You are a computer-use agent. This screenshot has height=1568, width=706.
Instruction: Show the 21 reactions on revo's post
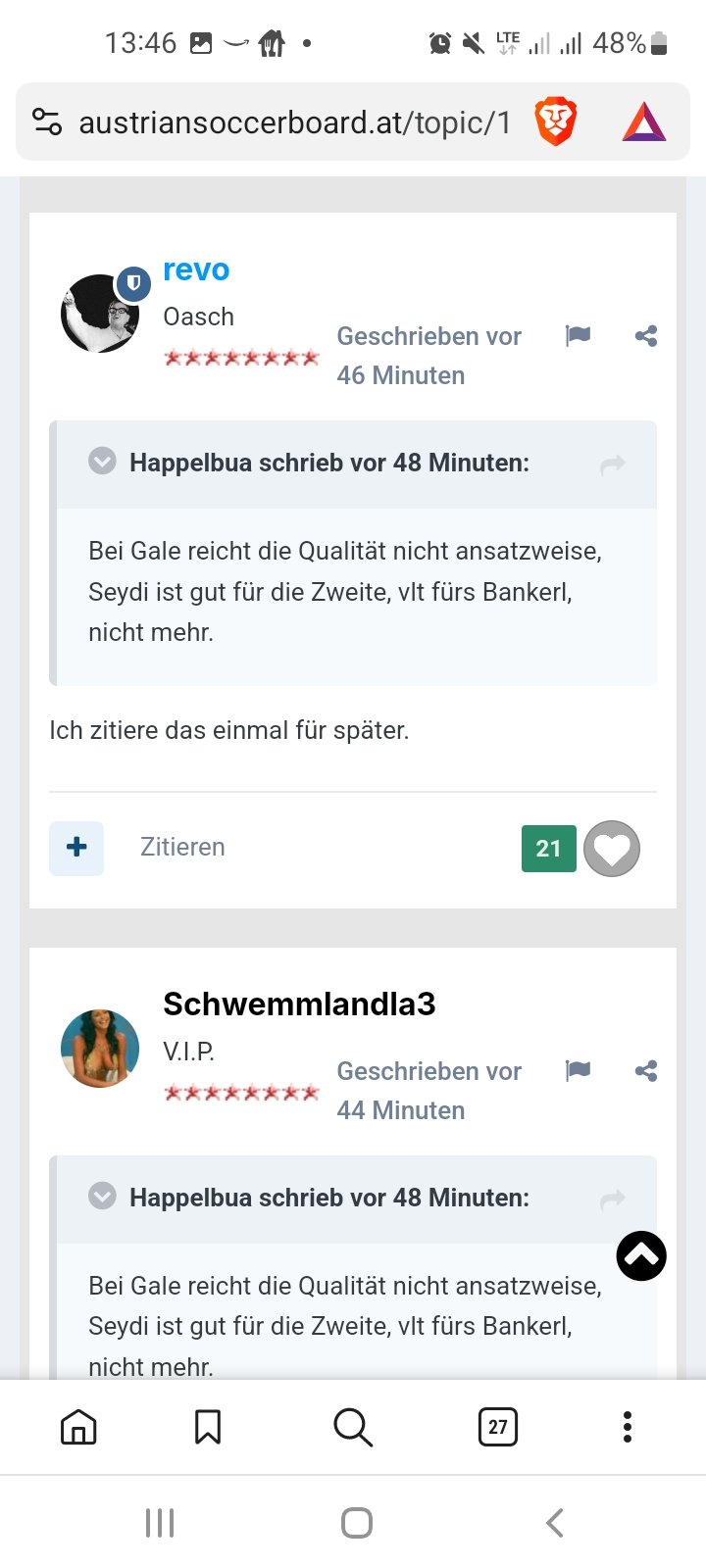click(549, 849)
